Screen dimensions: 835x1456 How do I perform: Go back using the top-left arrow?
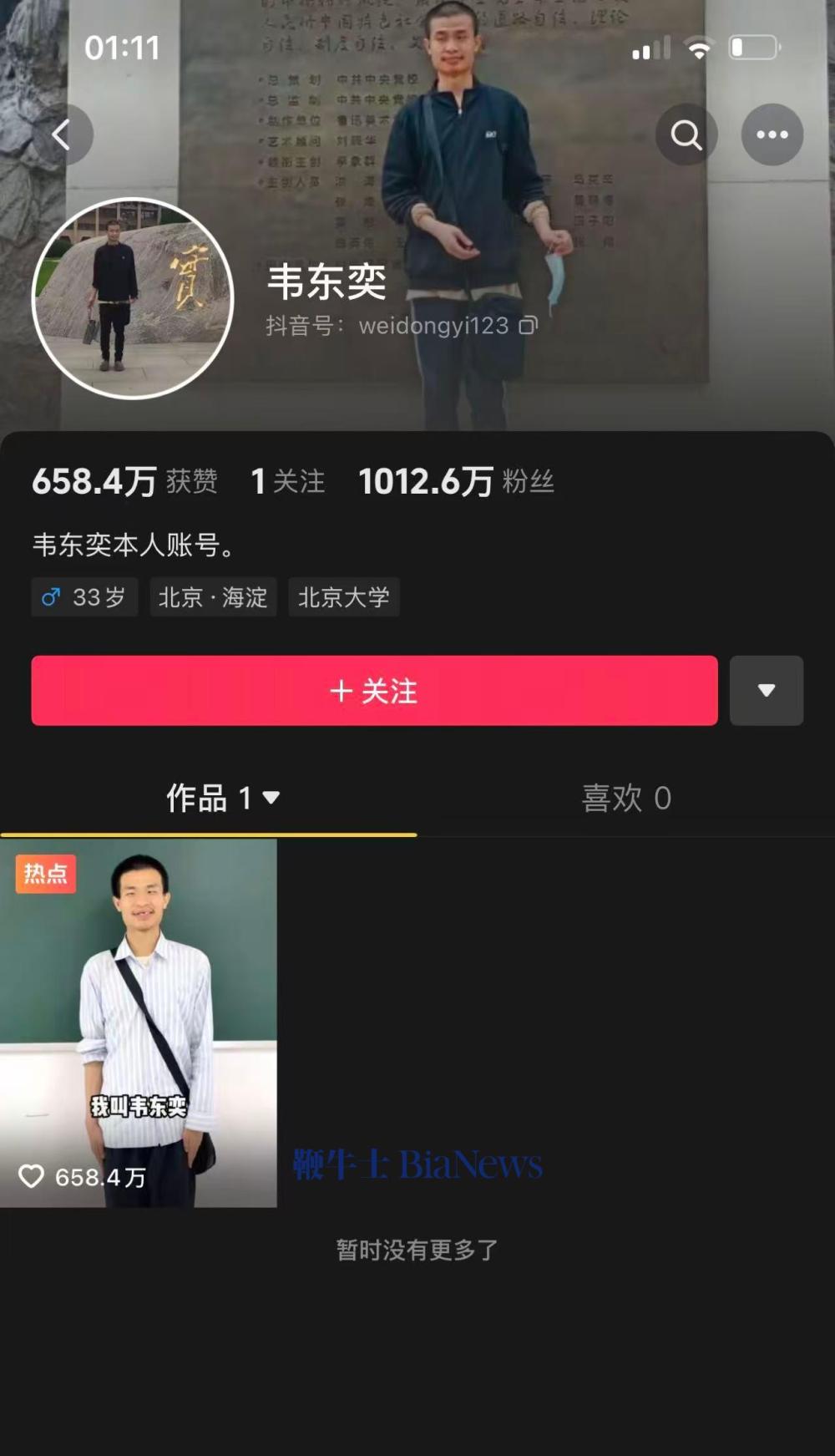(62, 134)
